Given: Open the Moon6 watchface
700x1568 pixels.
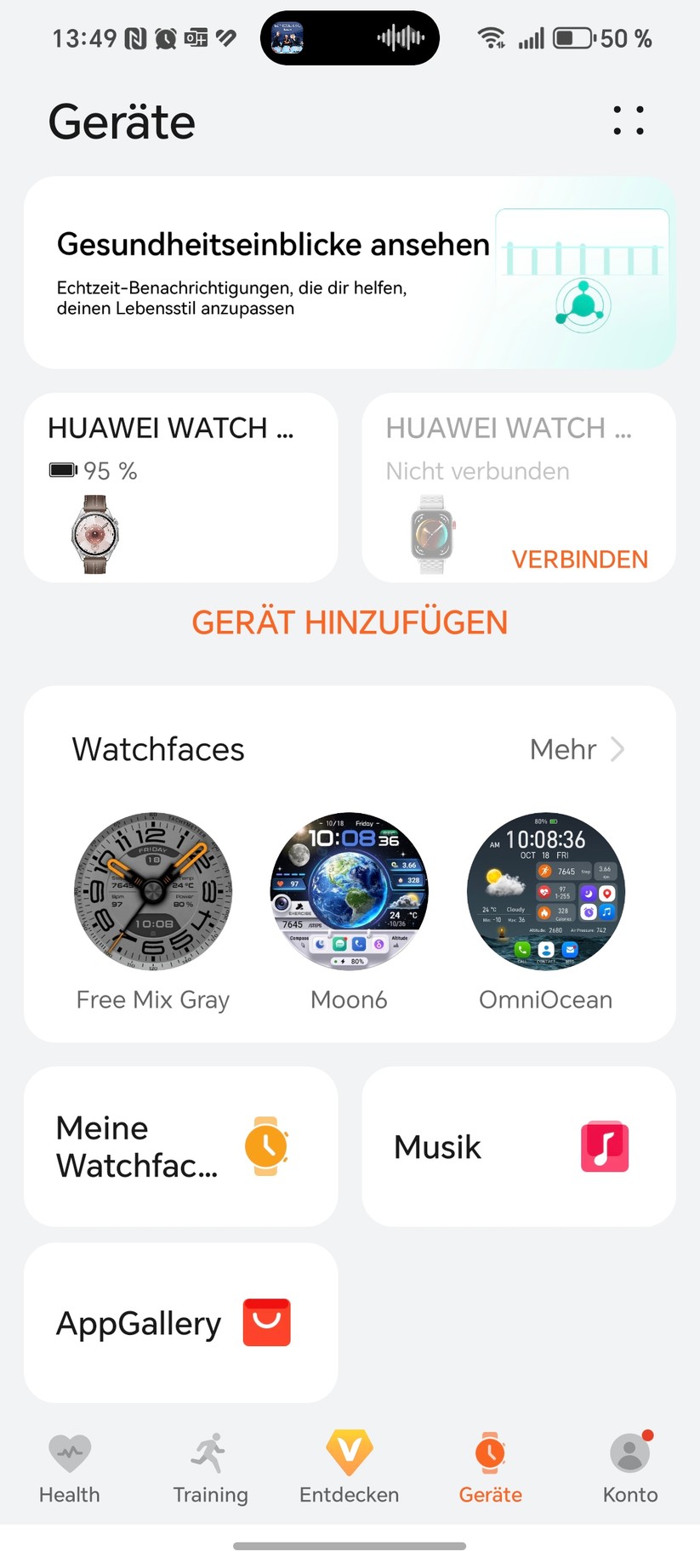Looking at the screenshot, I should (349, 891).
